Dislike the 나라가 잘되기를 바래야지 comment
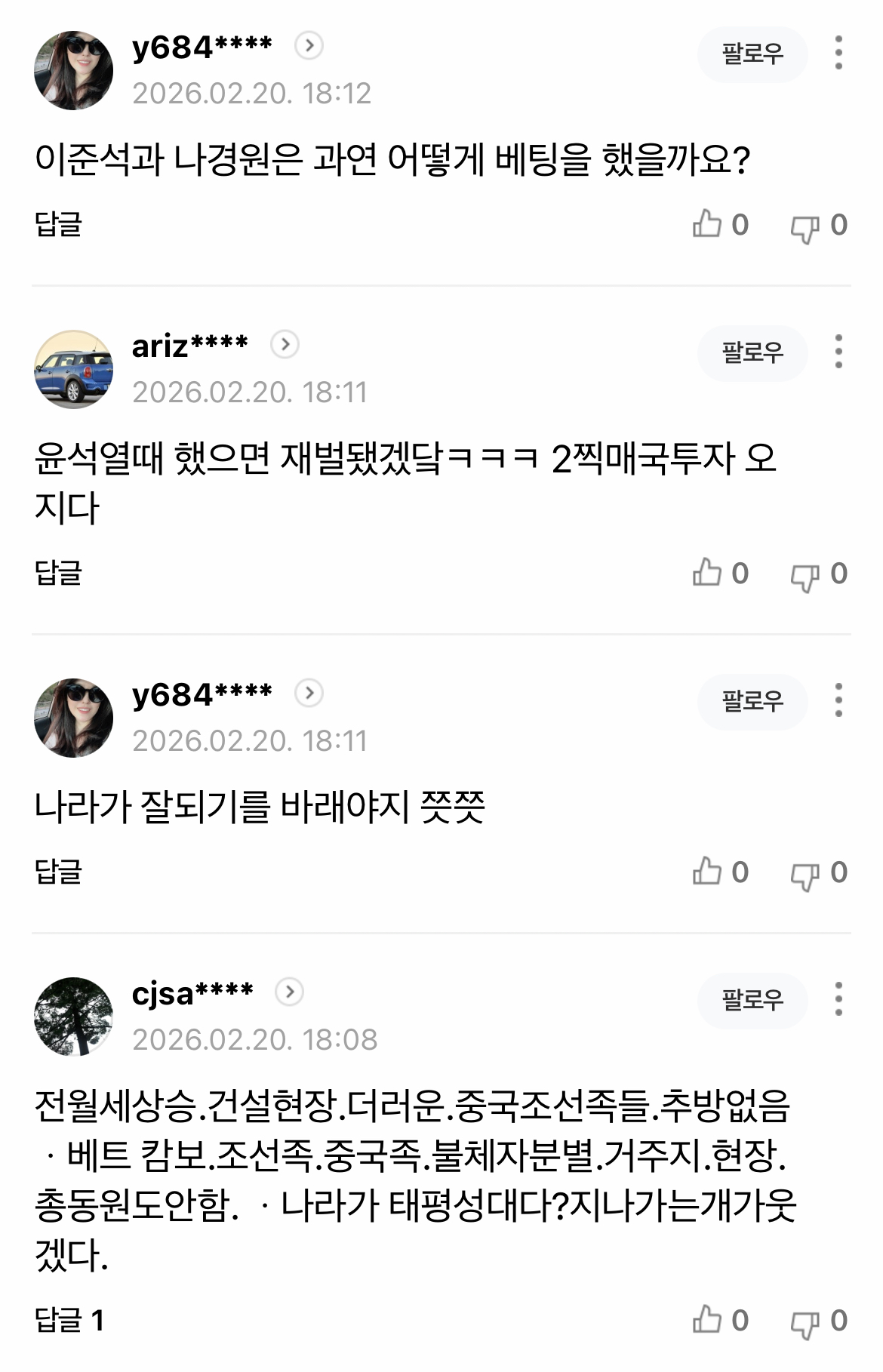 (805, 875)
